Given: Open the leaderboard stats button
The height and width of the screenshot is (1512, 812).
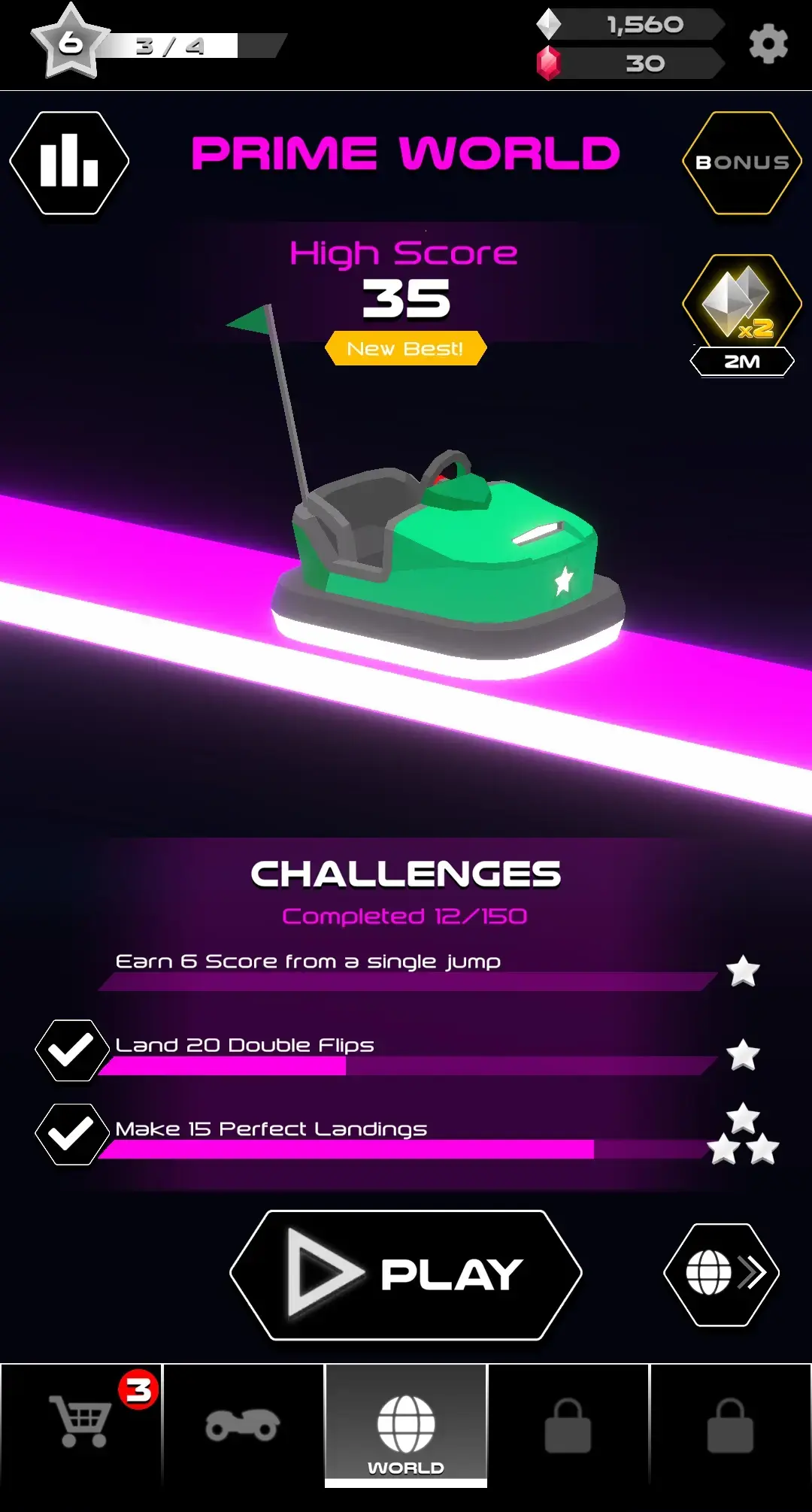Looking at the screenshot, I should coord(69,162).
